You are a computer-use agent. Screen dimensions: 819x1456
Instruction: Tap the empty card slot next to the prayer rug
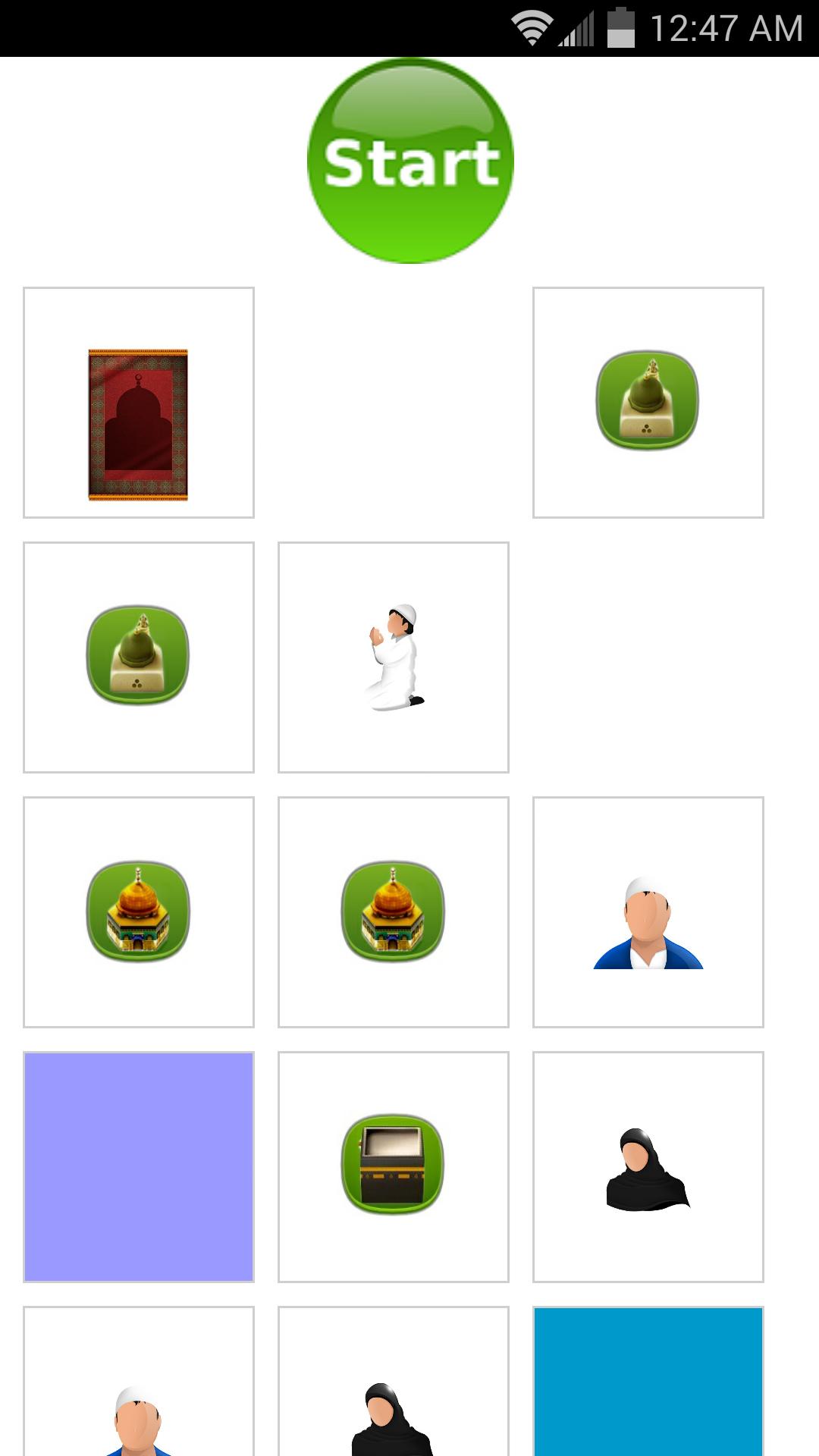[394, 402]
